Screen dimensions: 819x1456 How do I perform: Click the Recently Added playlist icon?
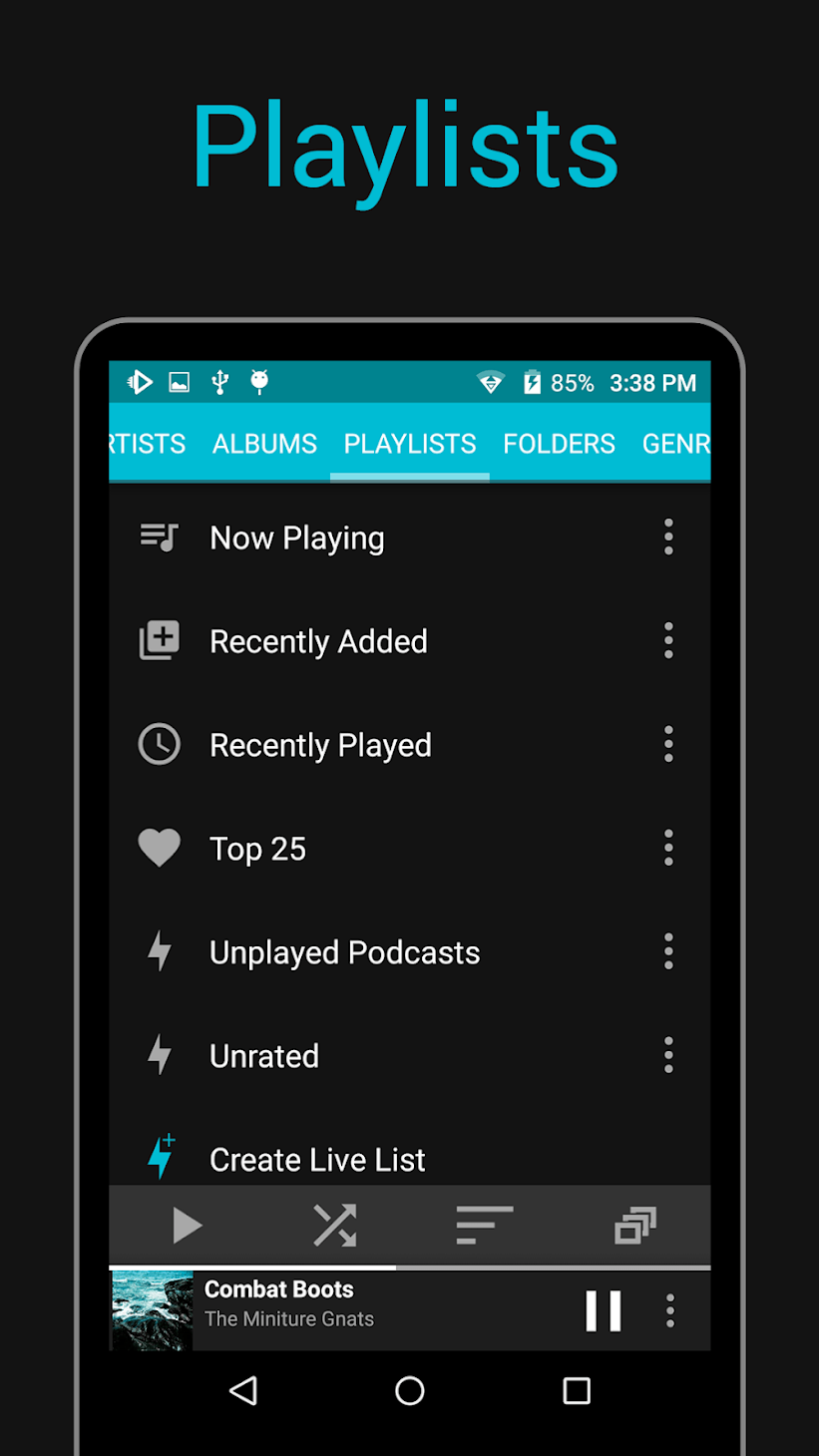pos(160,641)
